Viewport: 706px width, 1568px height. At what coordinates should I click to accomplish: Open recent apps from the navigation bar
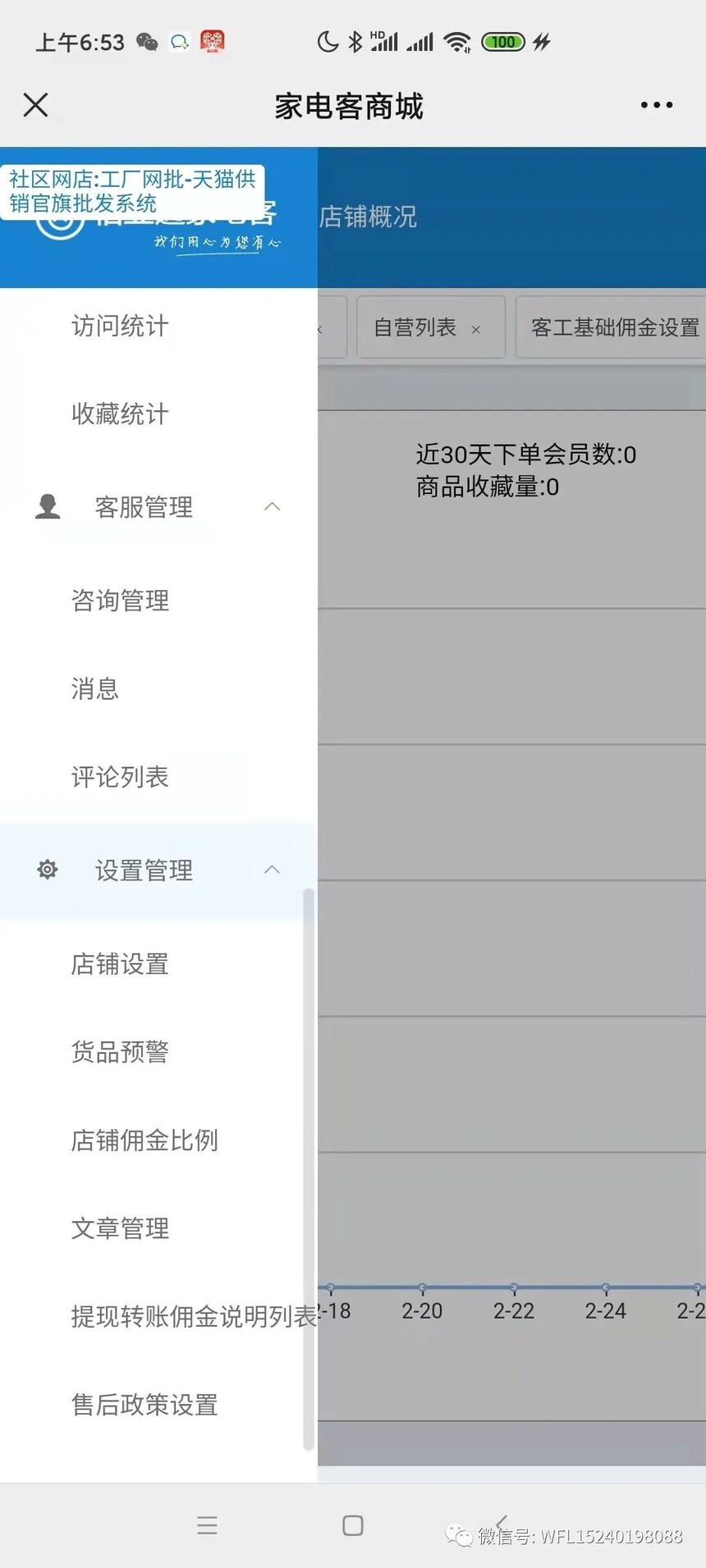pyautogui.click(x=208, y=1525)
